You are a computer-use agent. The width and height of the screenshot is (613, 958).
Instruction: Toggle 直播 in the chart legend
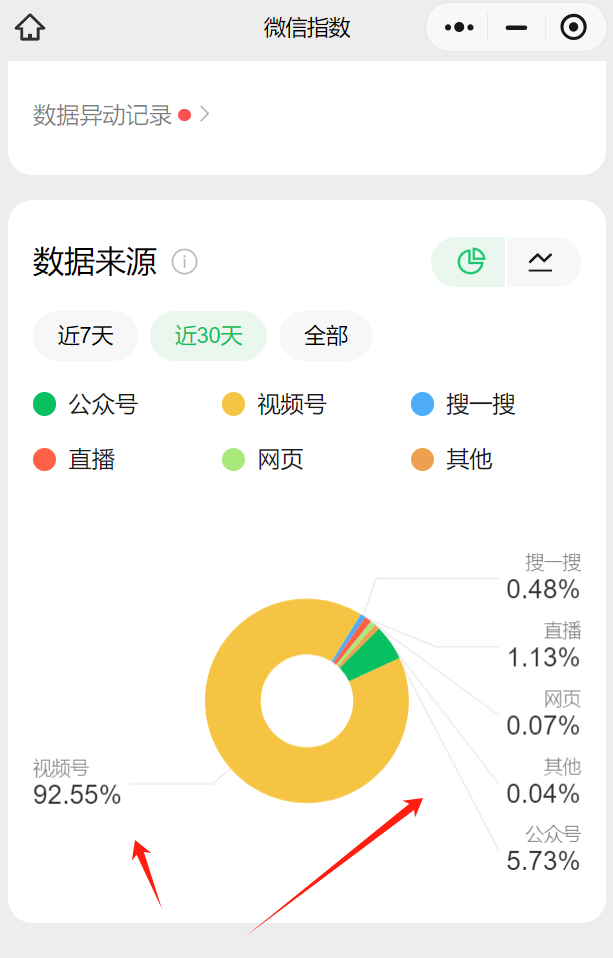(75, 460)
